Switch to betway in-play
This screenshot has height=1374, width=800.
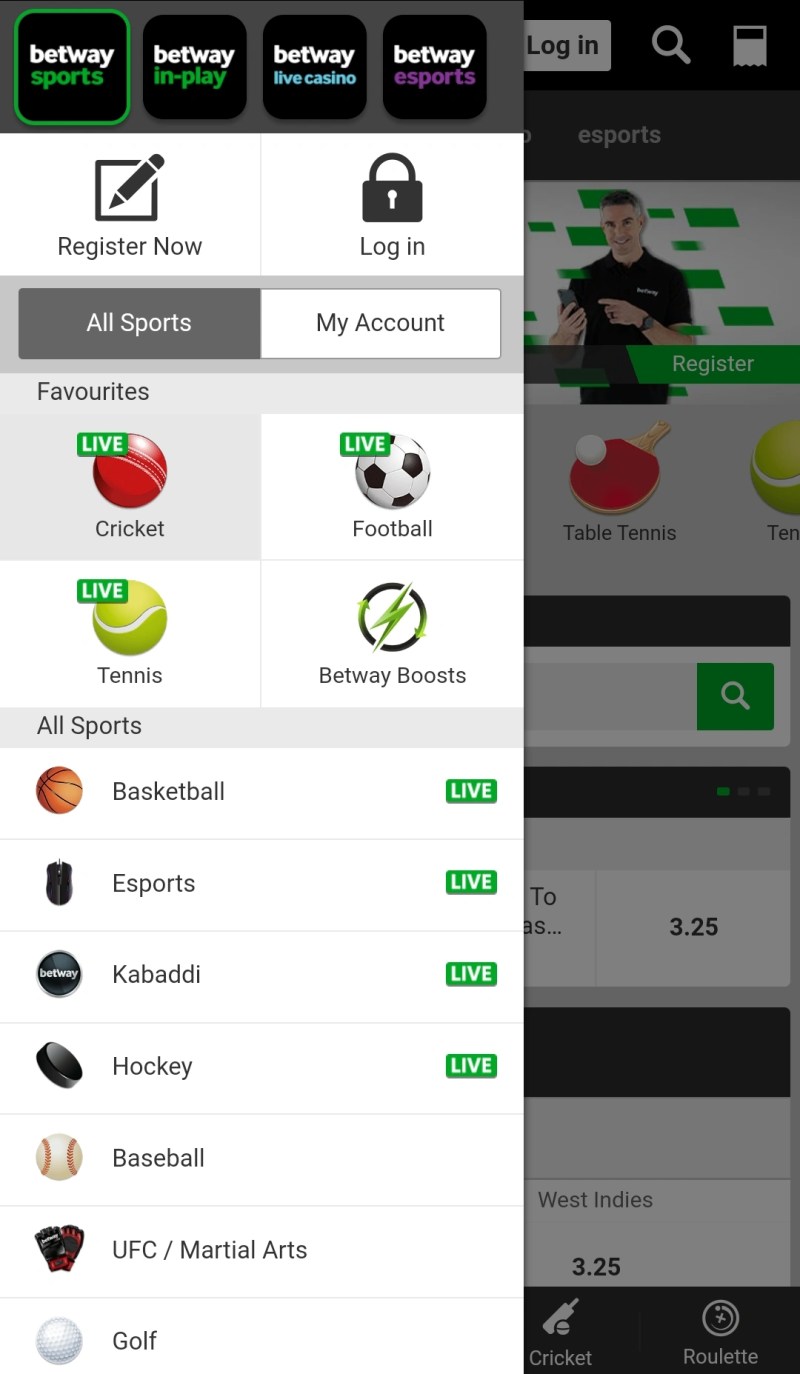pyautogui.click(x=194, y=66)
